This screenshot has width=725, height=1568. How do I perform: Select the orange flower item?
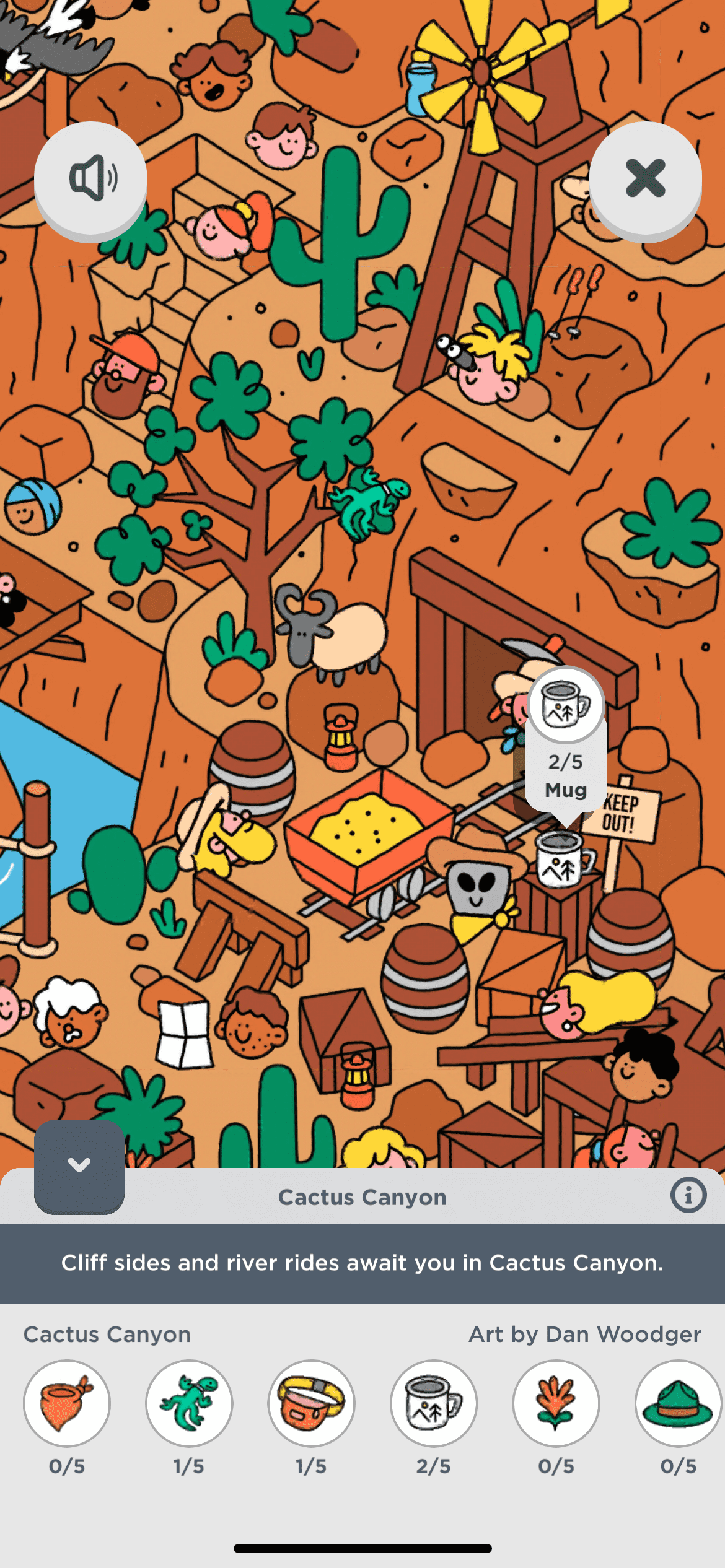(x=556, y=1403)
